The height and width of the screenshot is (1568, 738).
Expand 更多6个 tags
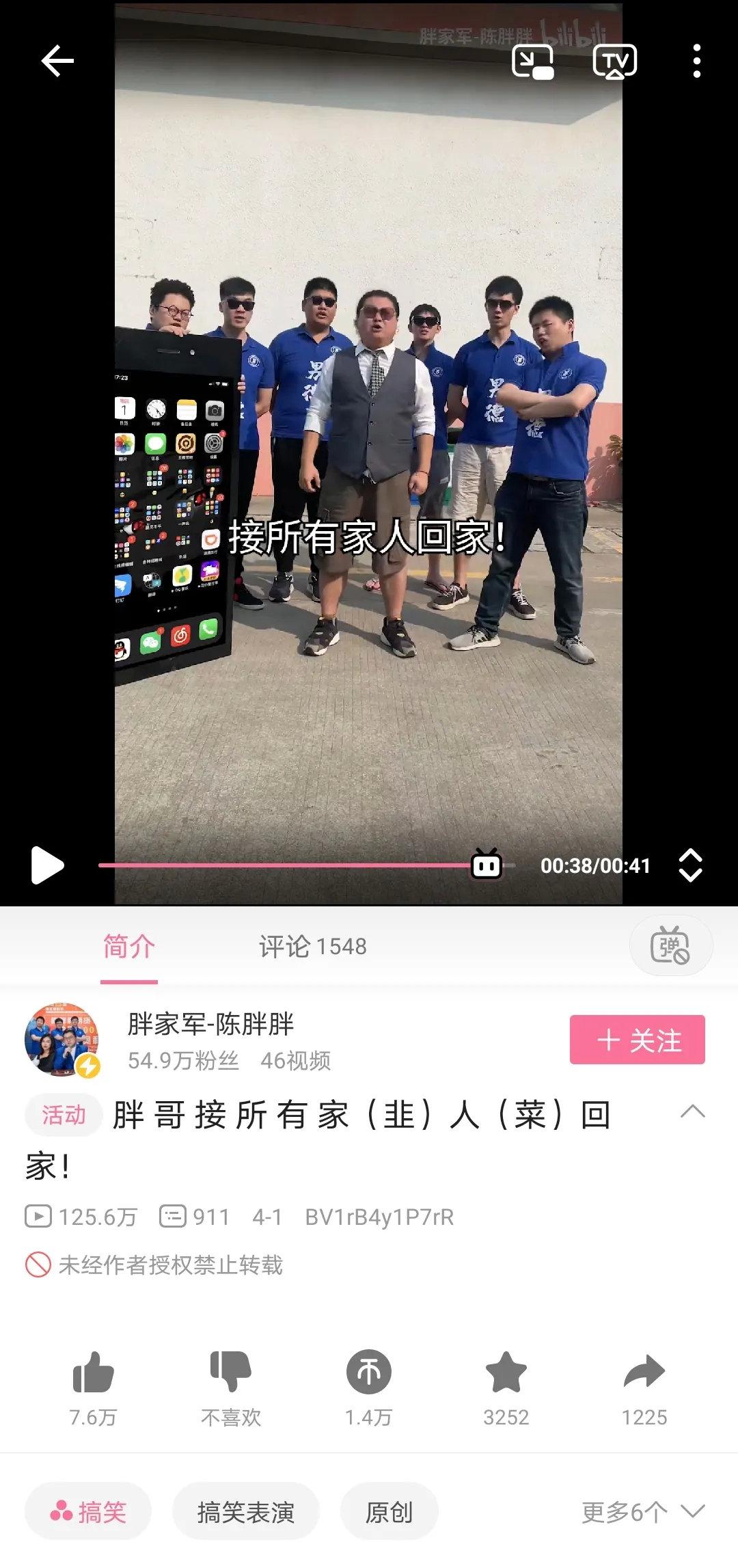point(642,1512)
